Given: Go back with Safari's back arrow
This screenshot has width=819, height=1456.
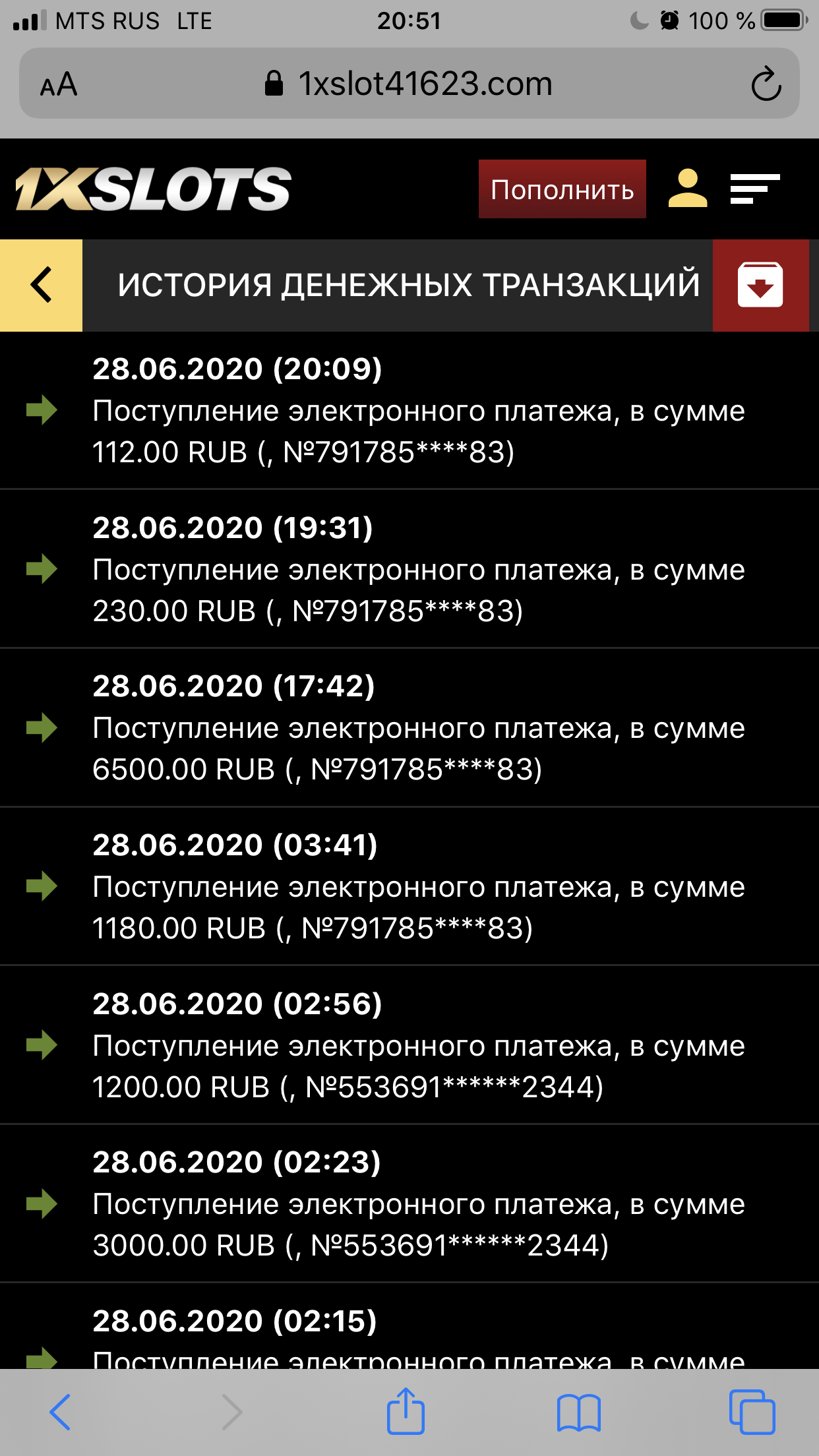Looking at the screenshot, I should click(60, 1411).
